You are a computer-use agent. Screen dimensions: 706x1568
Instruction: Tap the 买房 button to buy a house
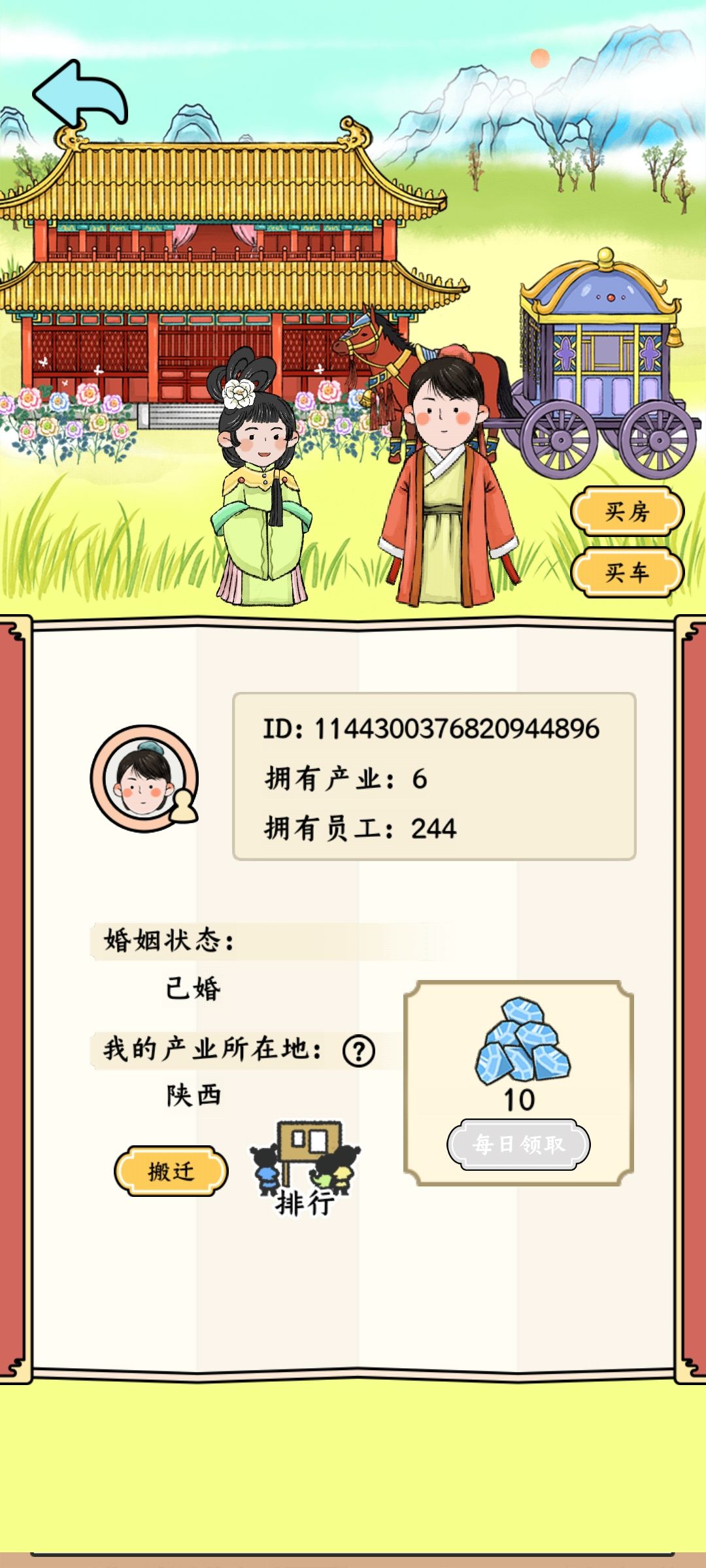[627, 511]
